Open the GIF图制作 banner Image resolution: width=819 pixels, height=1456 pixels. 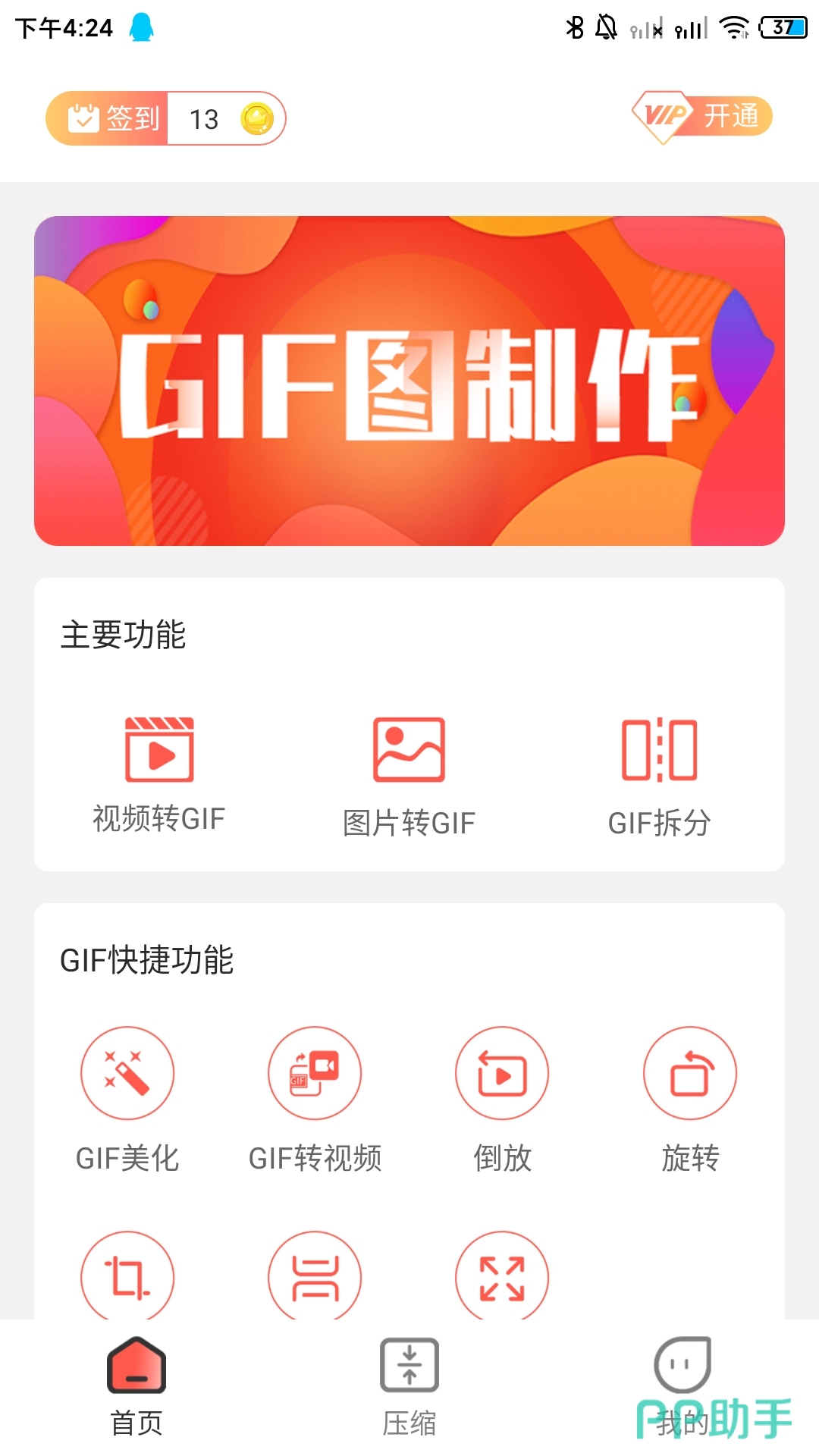(x=409, y=381)
